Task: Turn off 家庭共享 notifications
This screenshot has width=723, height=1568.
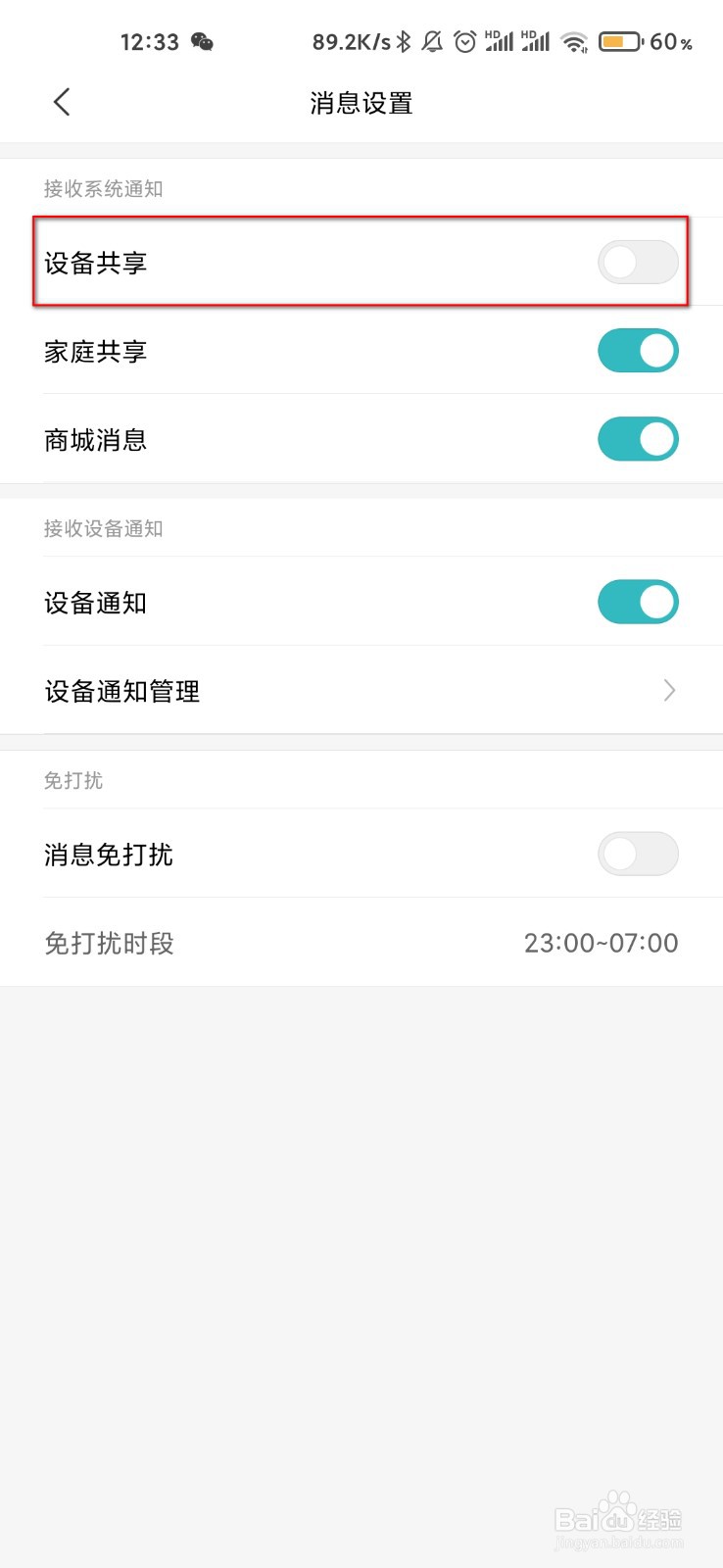Action: [638, 351]
